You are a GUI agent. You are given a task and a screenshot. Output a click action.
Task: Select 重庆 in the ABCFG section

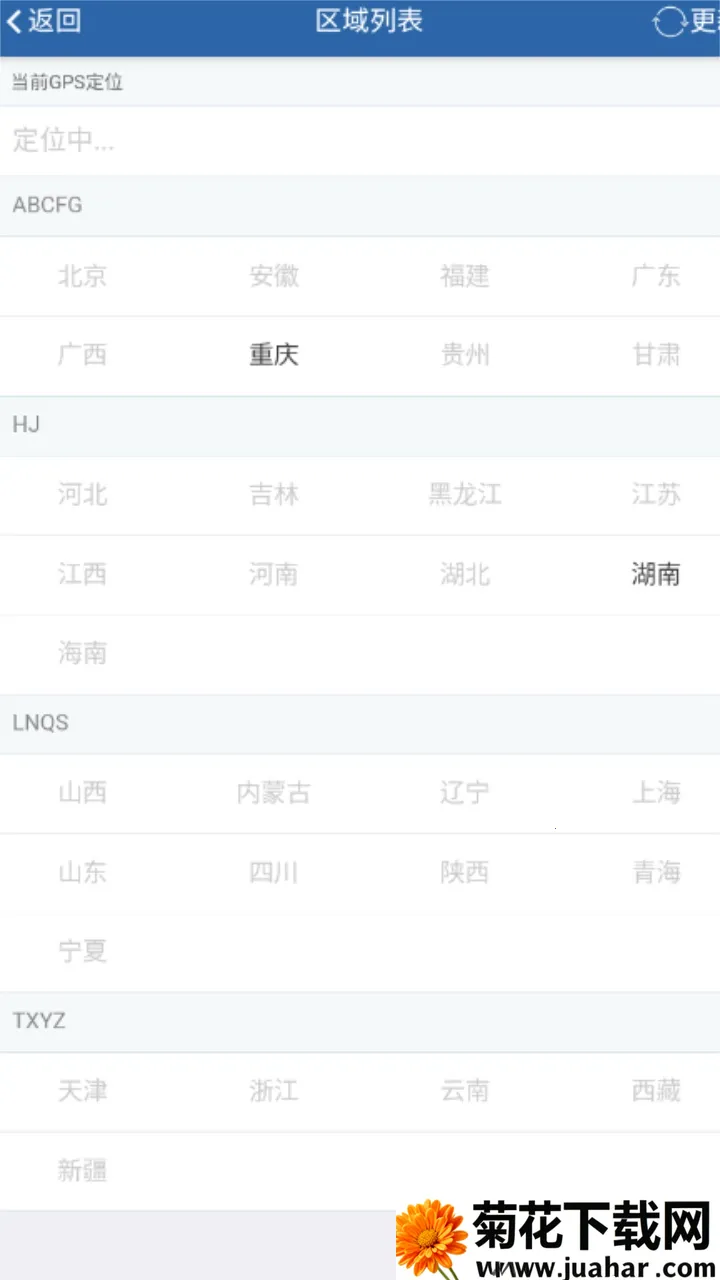(x=275, y=356)
